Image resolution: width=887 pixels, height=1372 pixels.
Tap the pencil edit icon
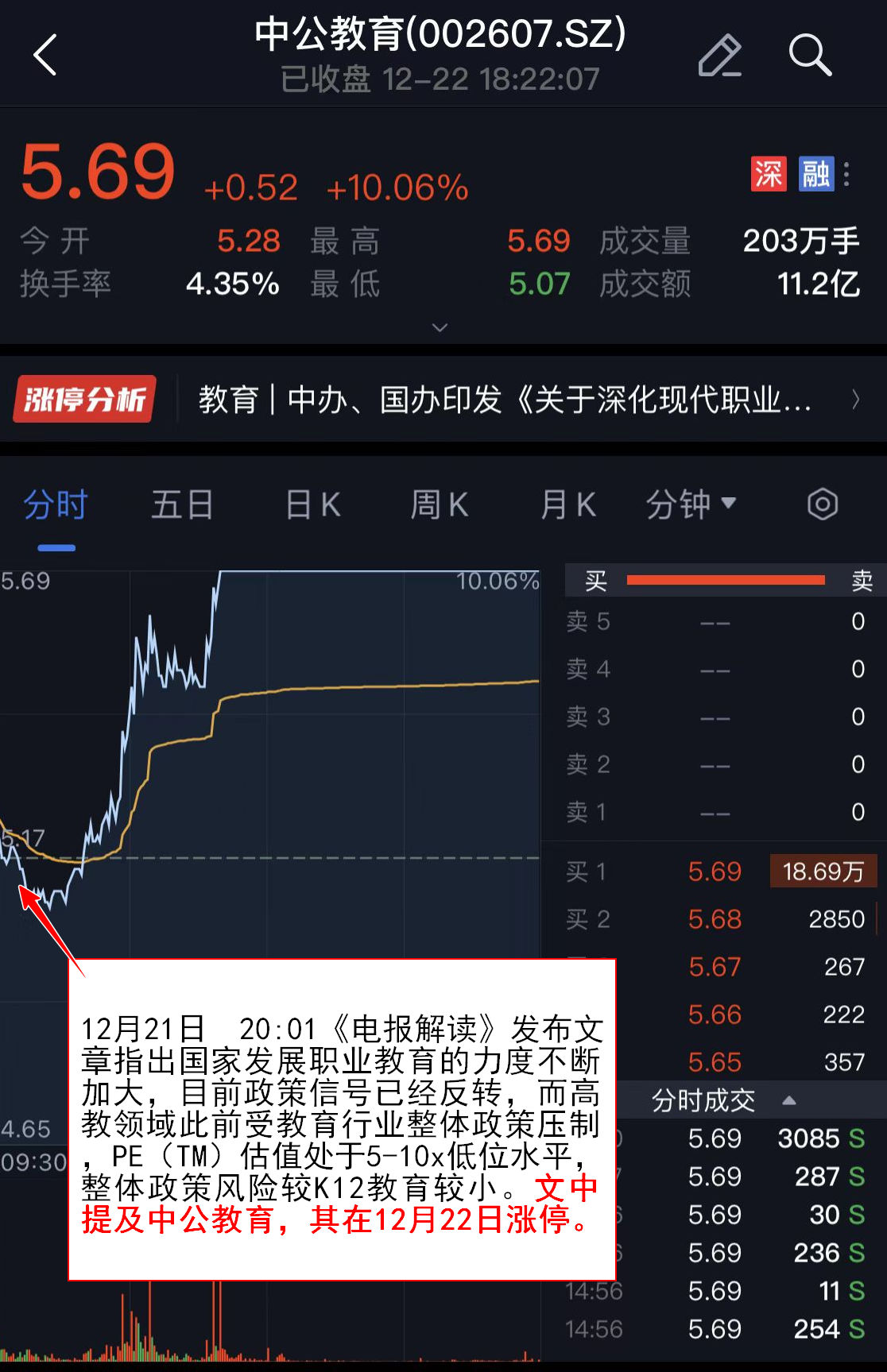tap(719, 56)
